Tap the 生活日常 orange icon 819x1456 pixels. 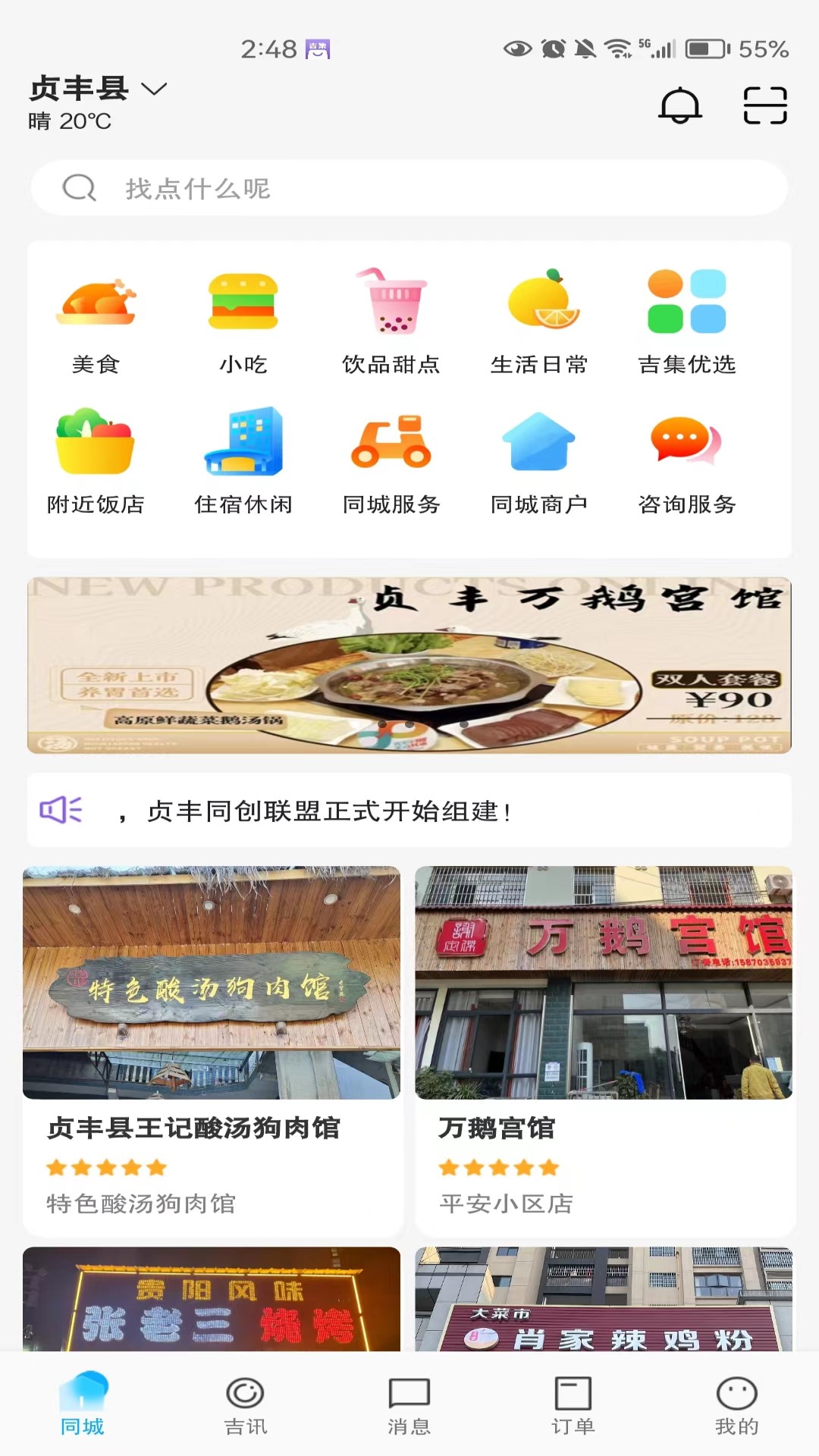[x=540, y=318]
